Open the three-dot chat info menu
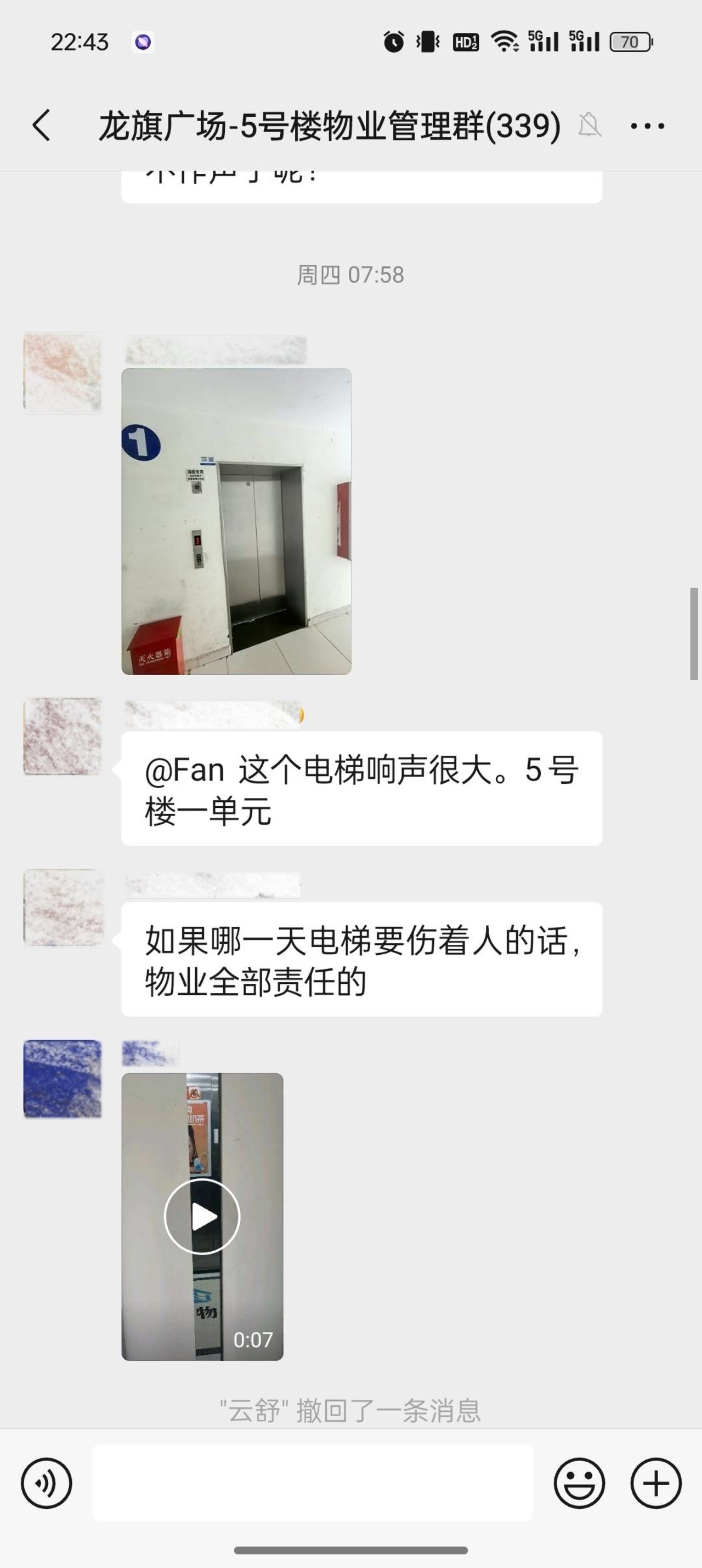This screenshot has height=1568, width=702. click(647, 126)
